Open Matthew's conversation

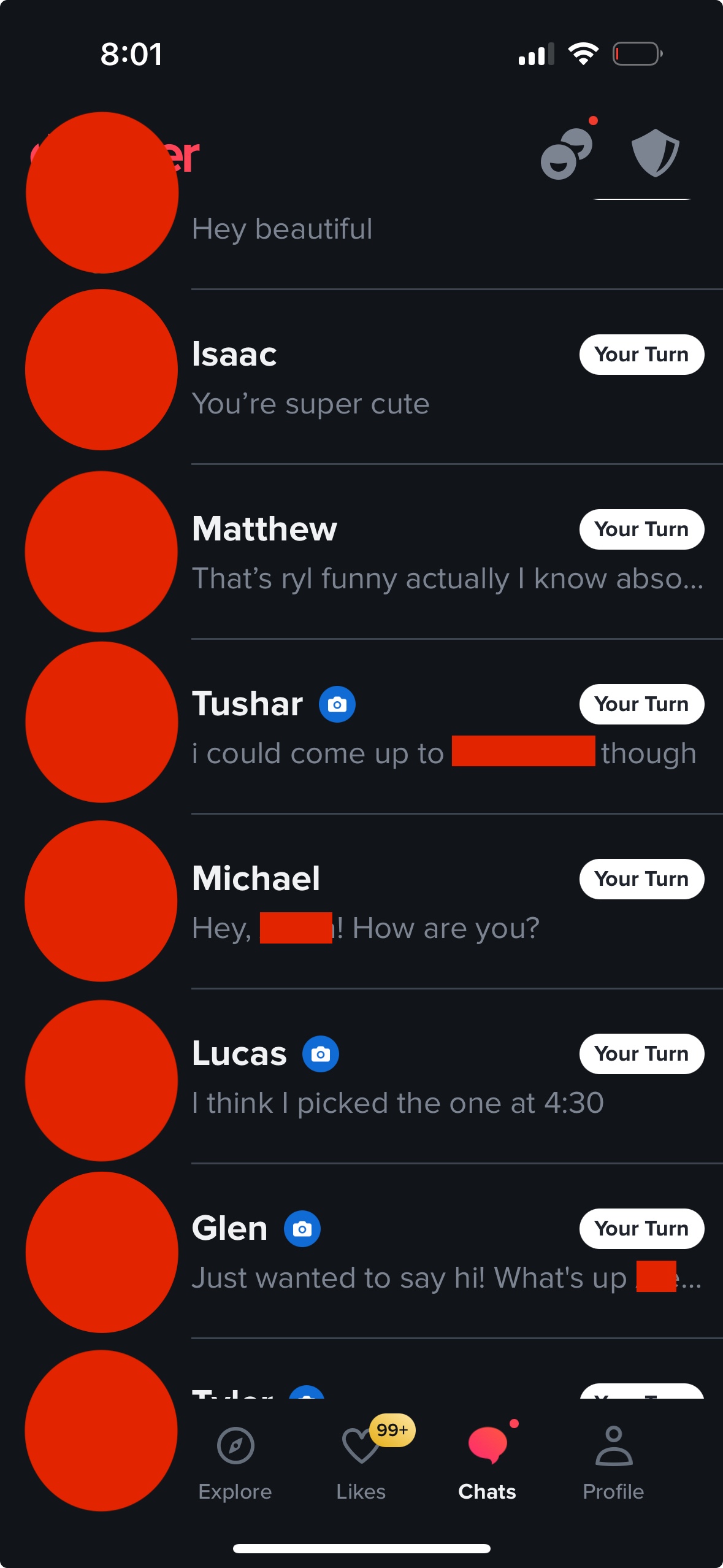tap(362, 551)
